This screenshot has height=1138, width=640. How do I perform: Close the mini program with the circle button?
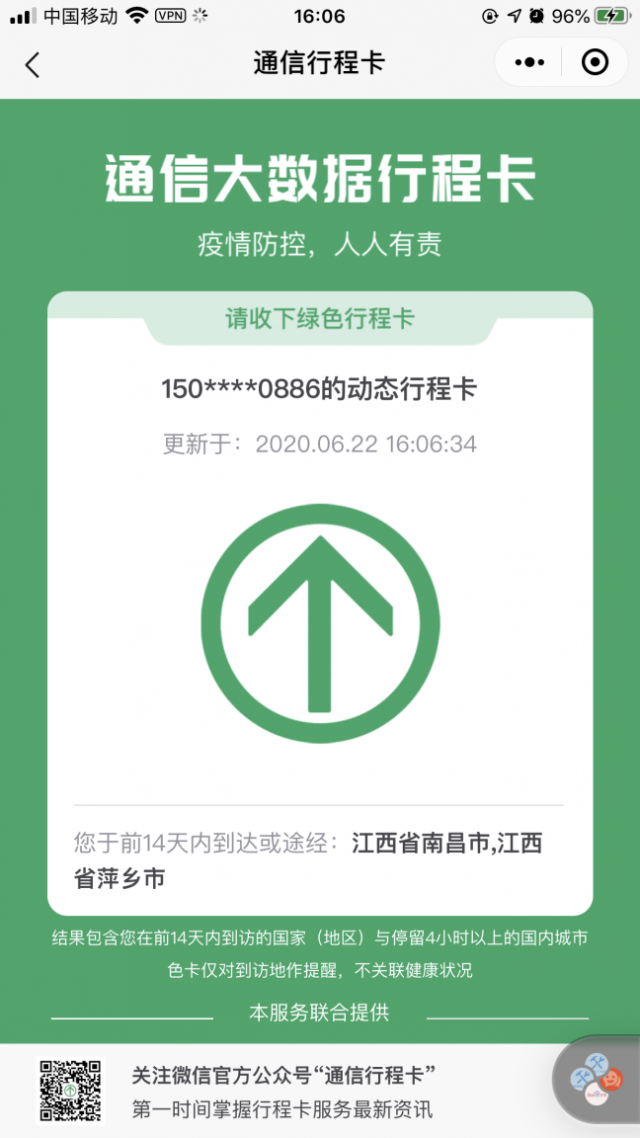(x=595, y=63)
